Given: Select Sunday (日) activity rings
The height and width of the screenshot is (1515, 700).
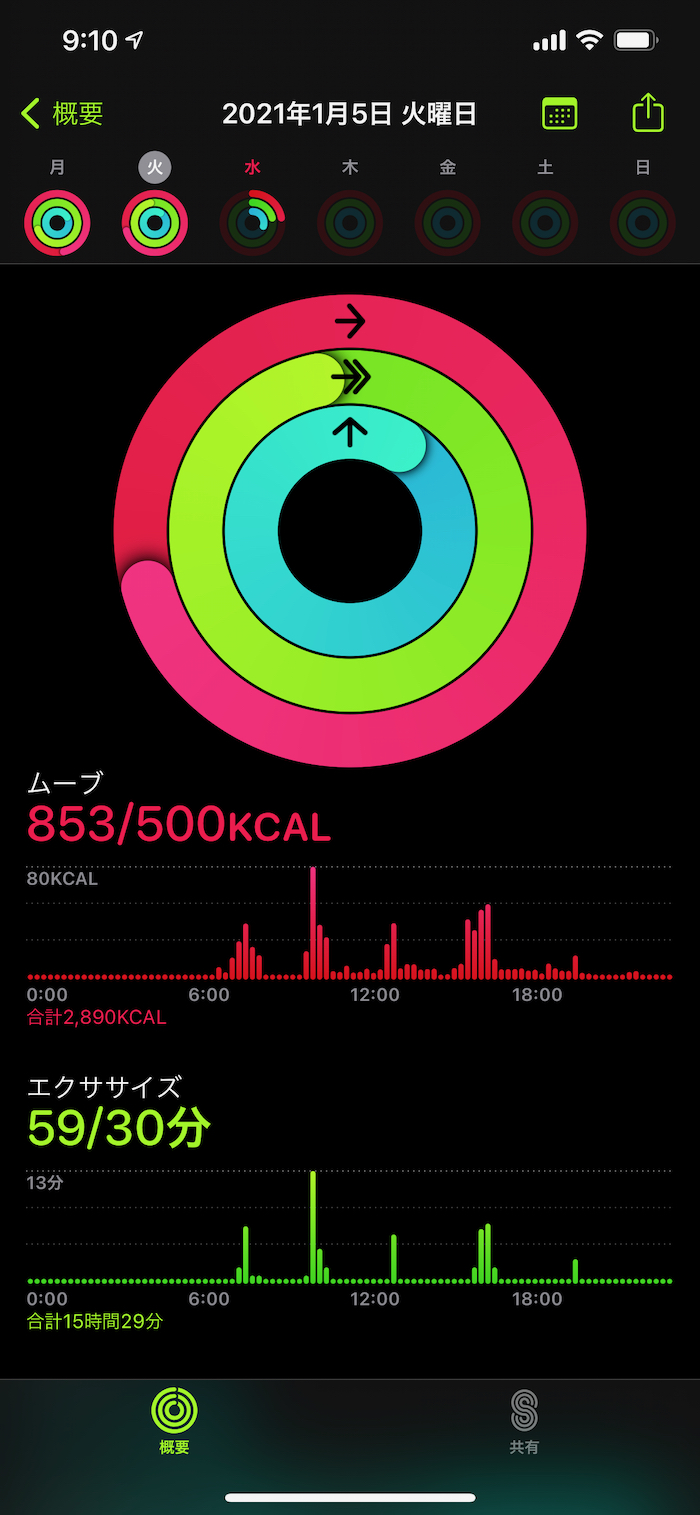Looking at the screenshot, I should [x=642, y=222].
